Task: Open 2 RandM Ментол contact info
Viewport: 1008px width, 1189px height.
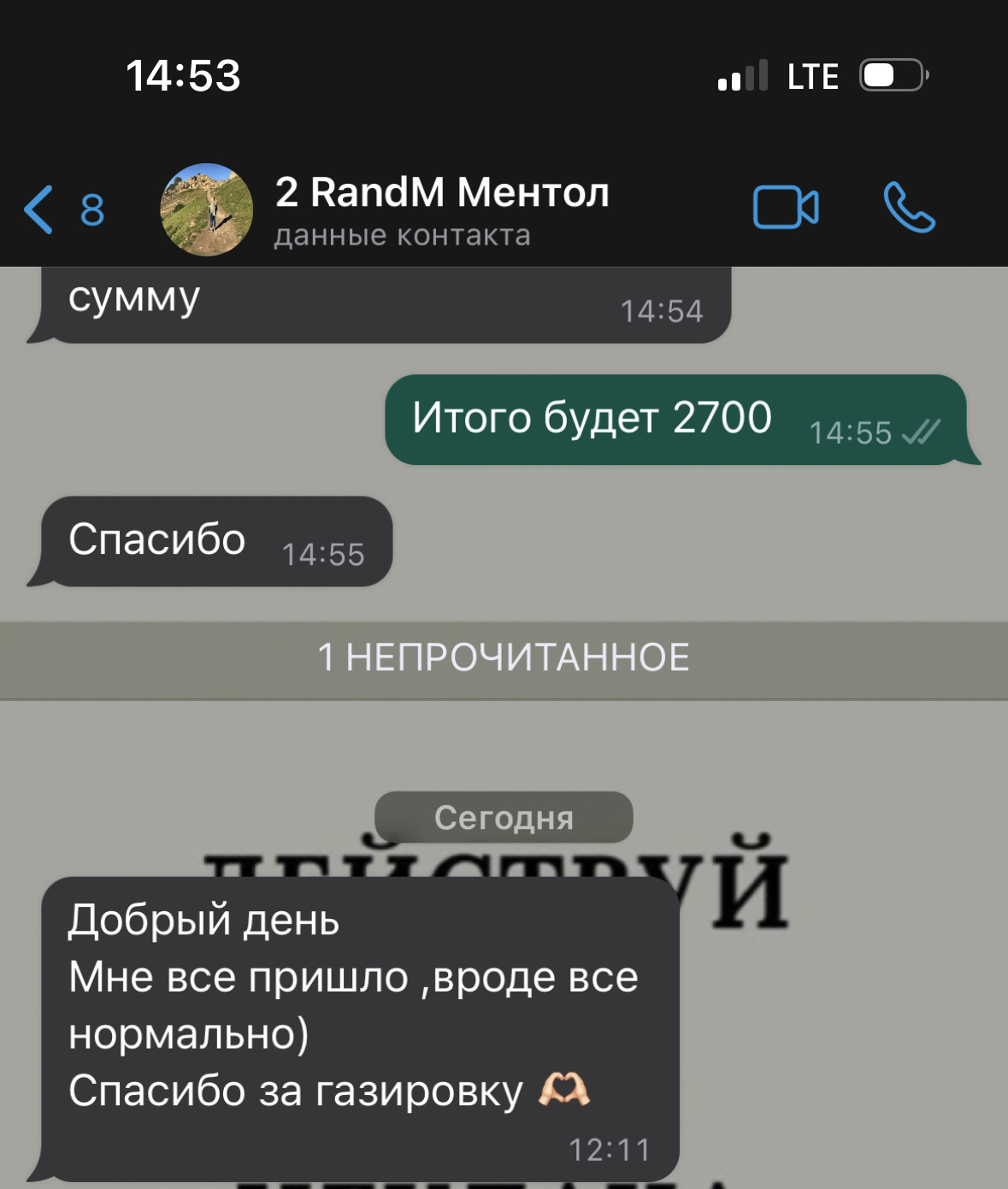Action: (441, 210)
